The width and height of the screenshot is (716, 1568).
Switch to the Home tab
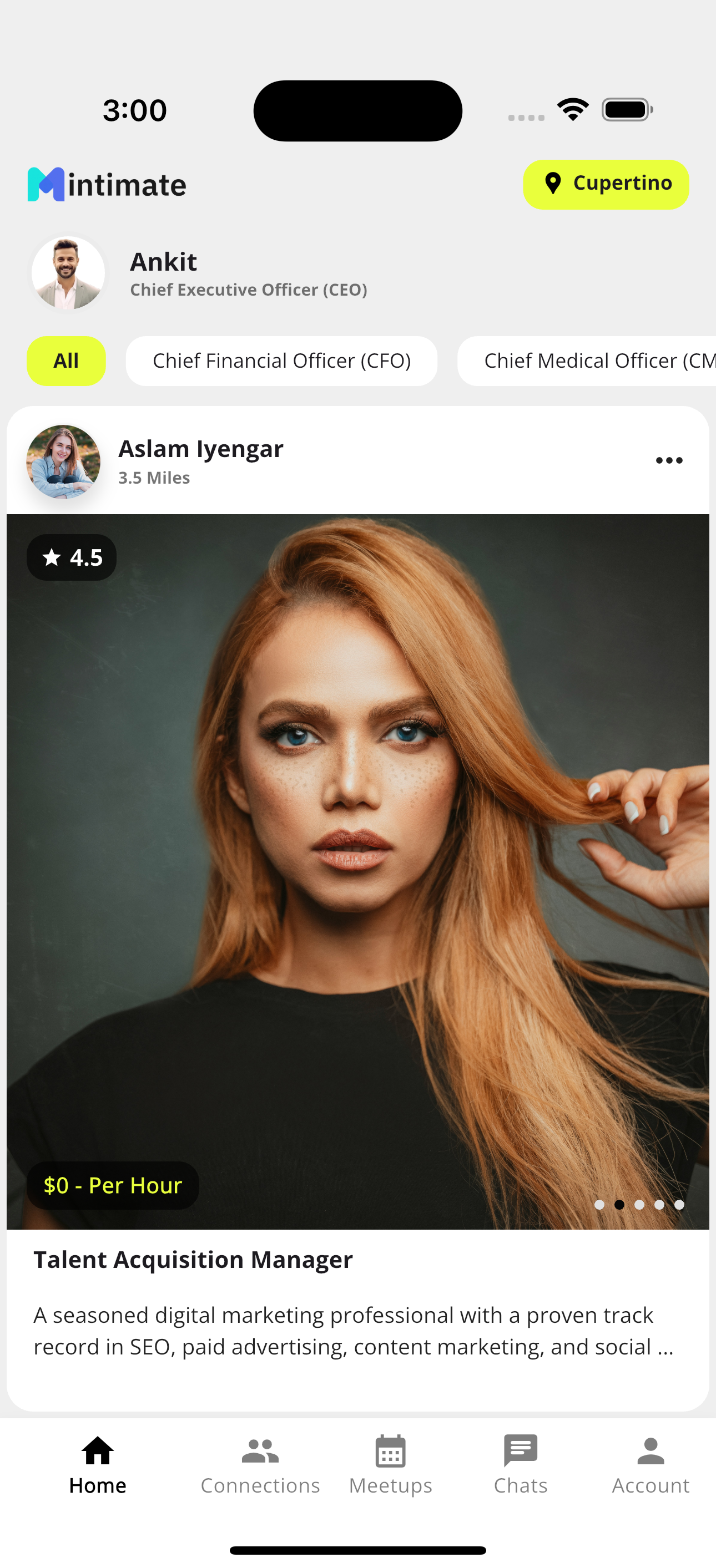coord(98,1464)
